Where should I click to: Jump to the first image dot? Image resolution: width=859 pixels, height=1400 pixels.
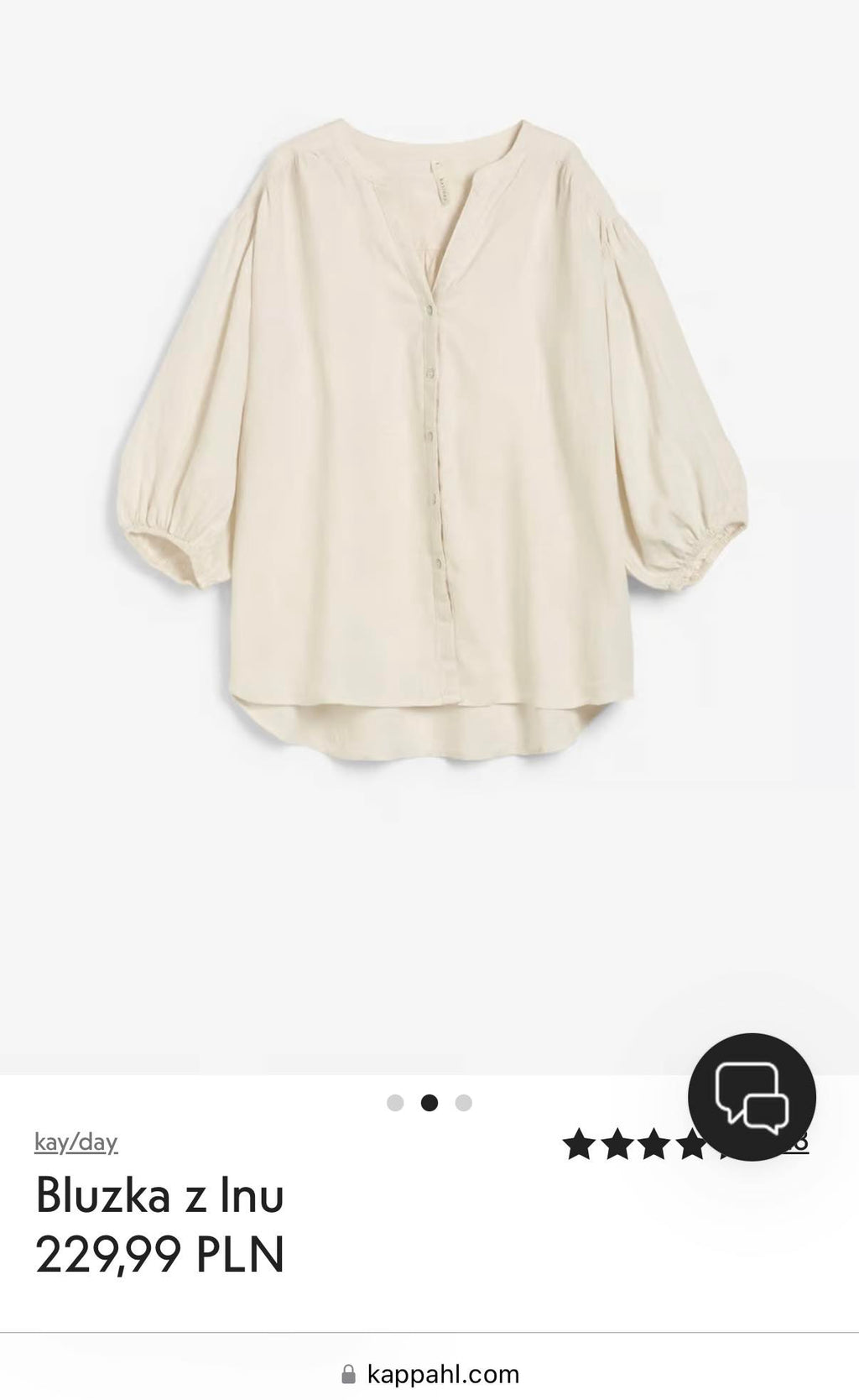[x=395, y=1102]
